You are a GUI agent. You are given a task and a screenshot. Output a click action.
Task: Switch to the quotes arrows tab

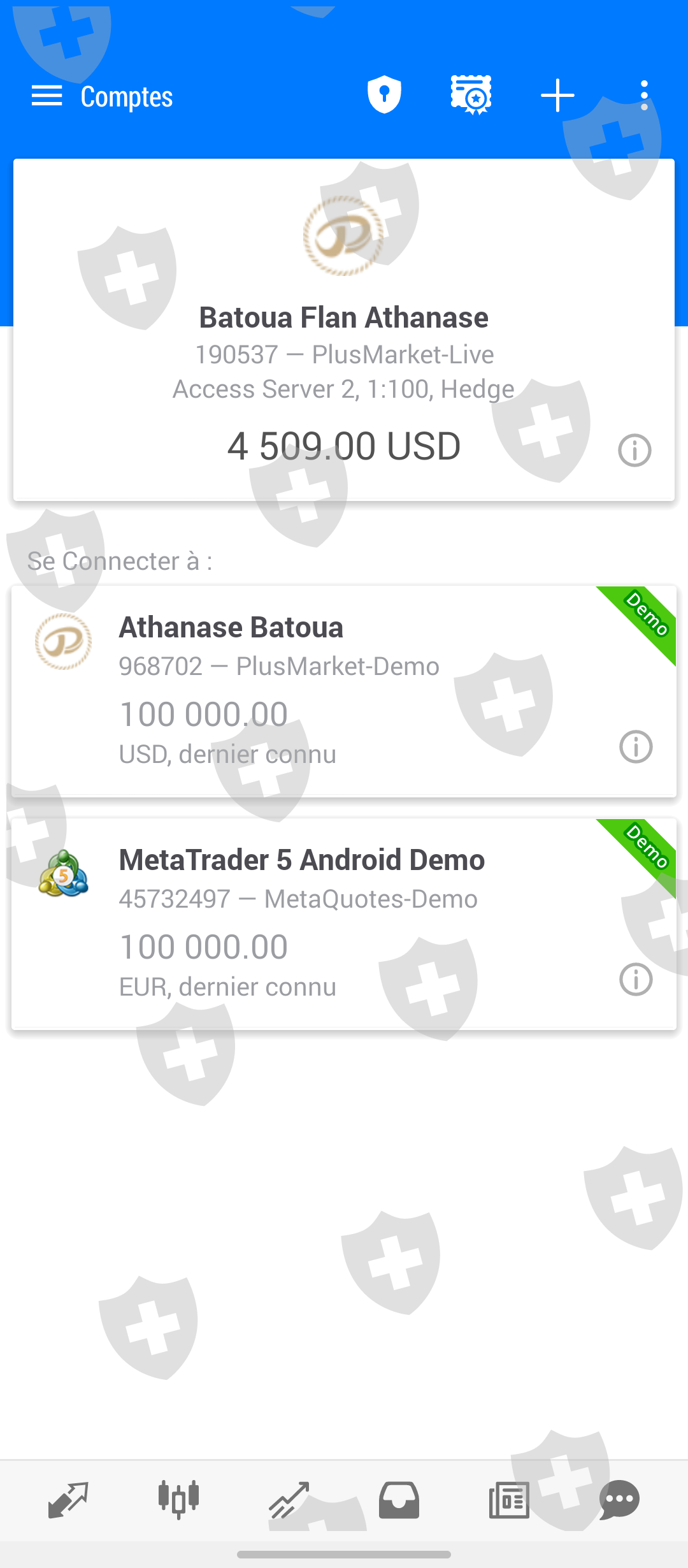click(x=68, y=1500)
